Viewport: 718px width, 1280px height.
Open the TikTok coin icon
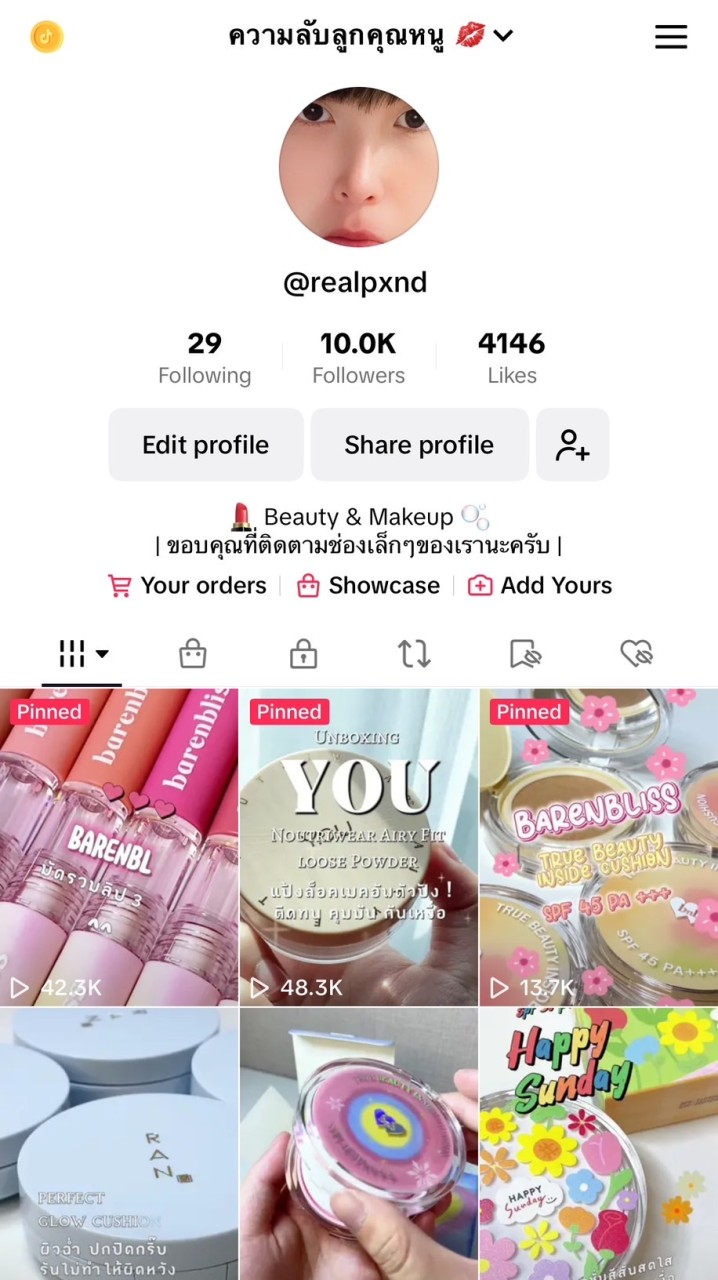(47, 37)
